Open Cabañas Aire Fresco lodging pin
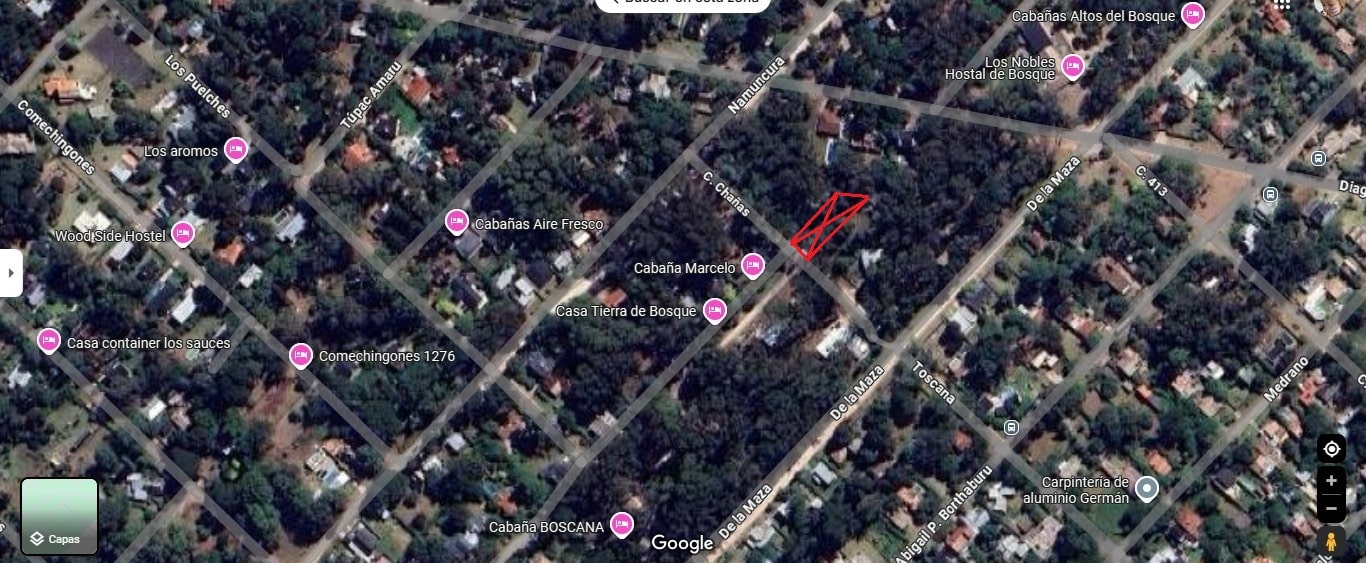1366x563 pixels. click(457, 221)
